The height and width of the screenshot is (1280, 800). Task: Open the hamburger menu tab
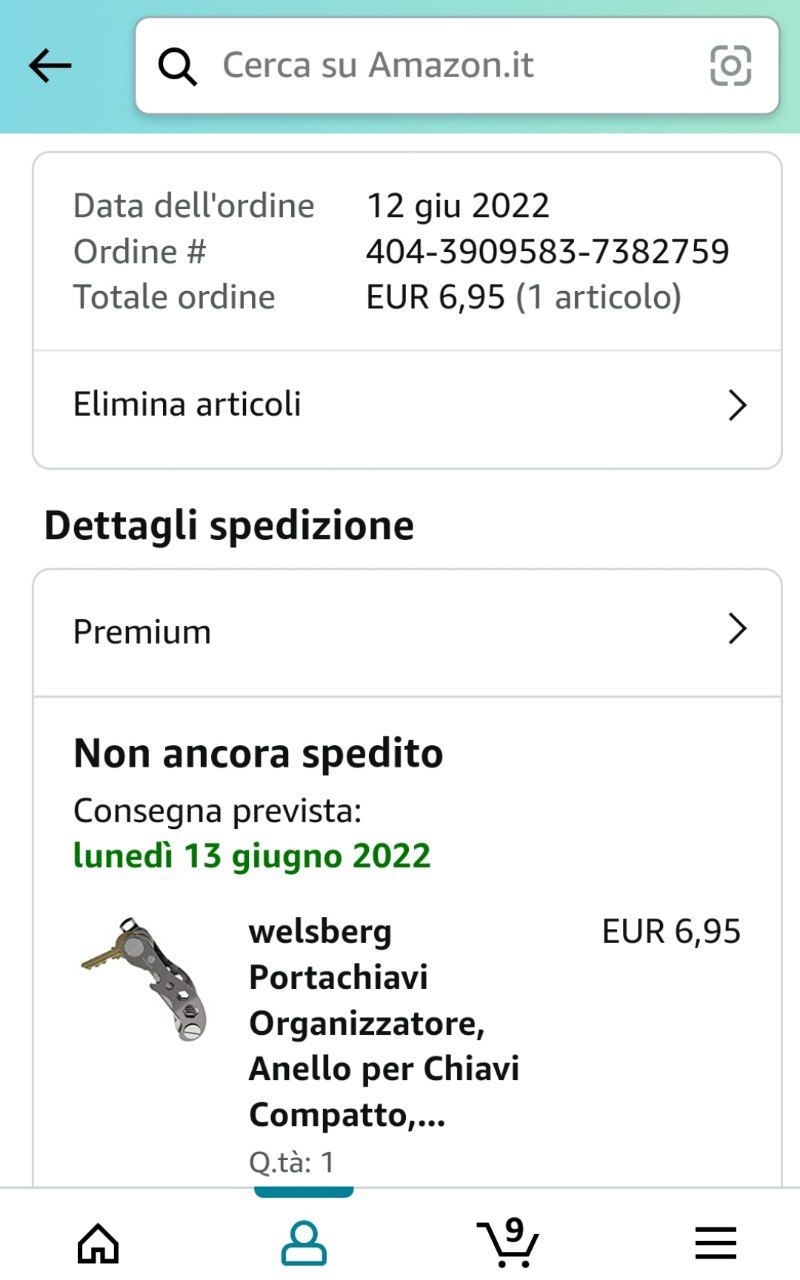[716, 1243]
